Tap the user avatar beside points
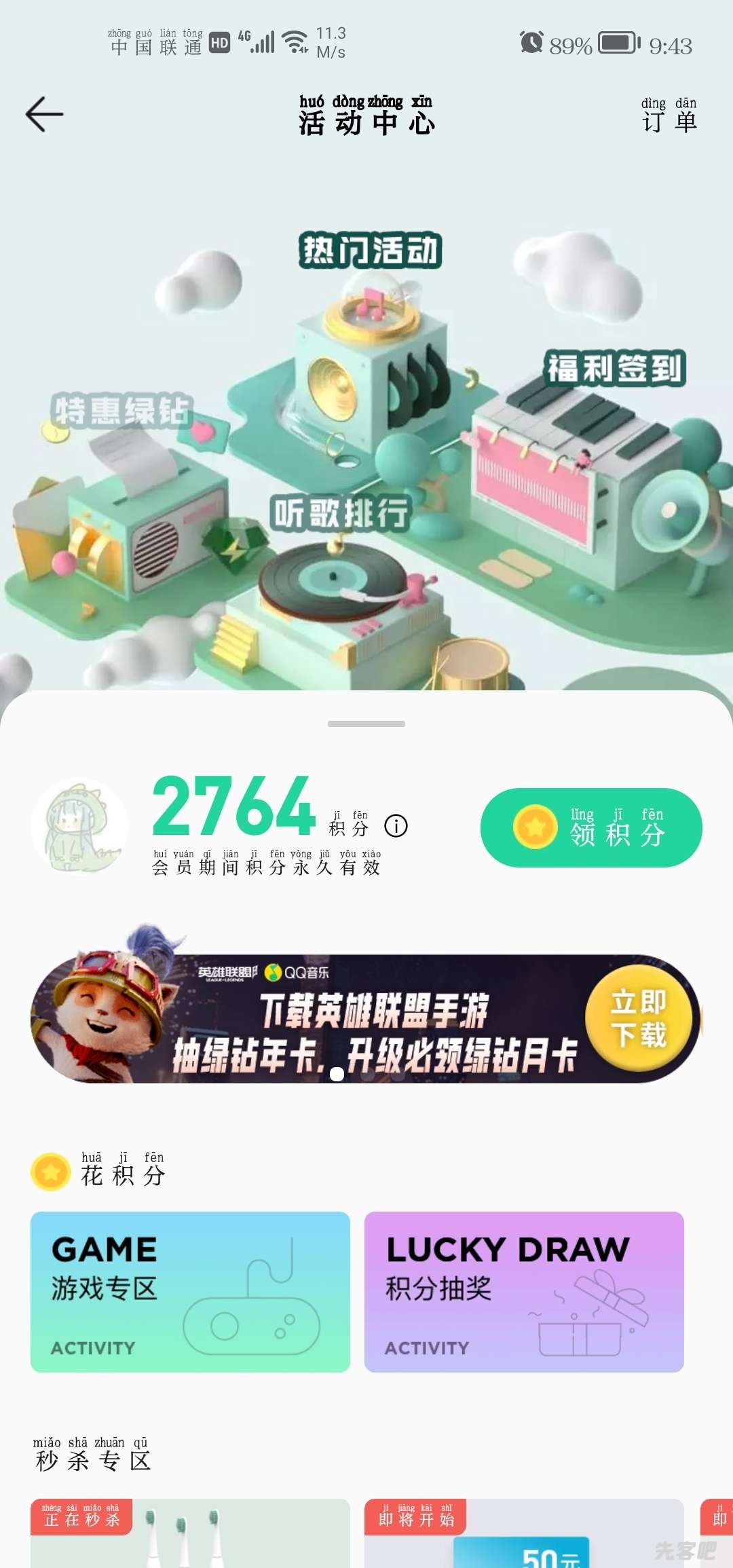 80,826
